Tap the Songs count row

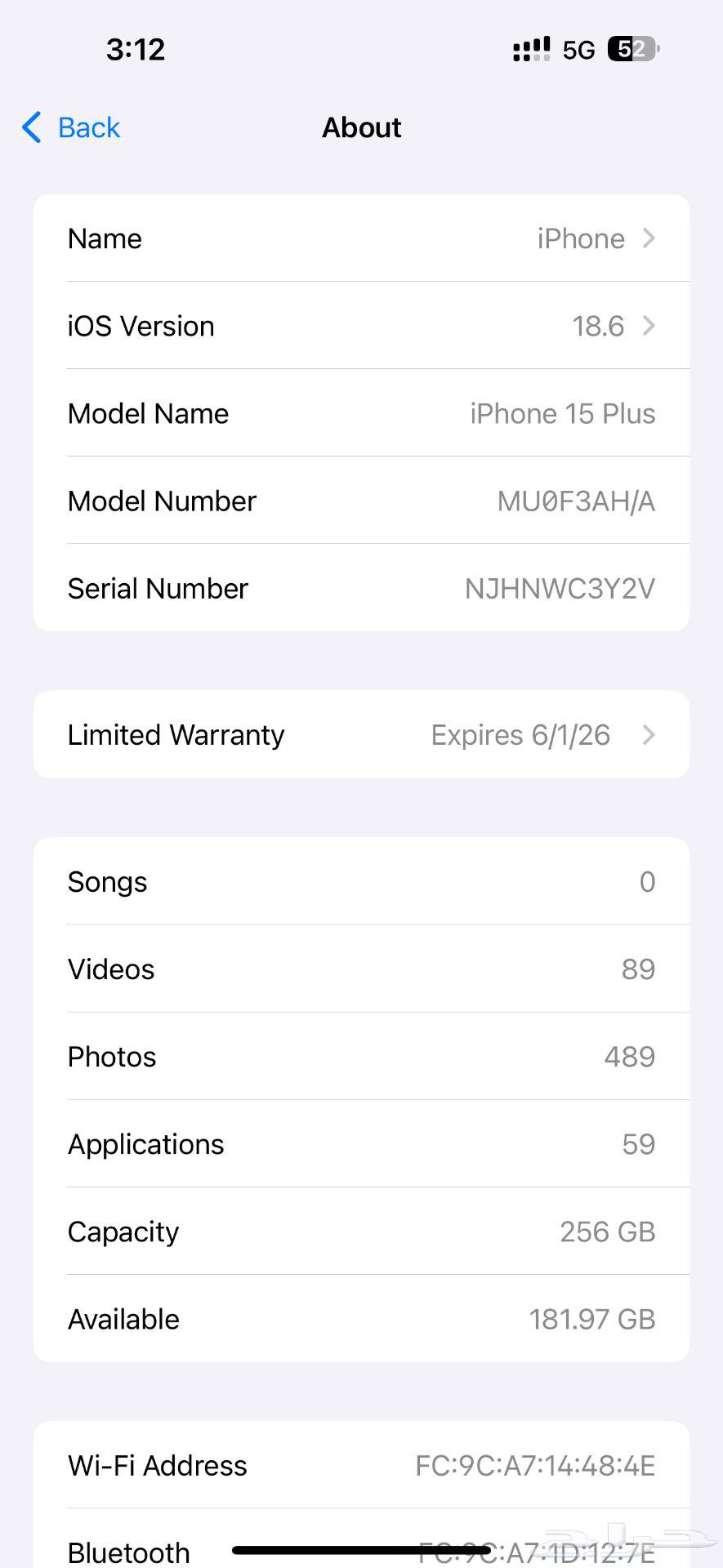361,881
